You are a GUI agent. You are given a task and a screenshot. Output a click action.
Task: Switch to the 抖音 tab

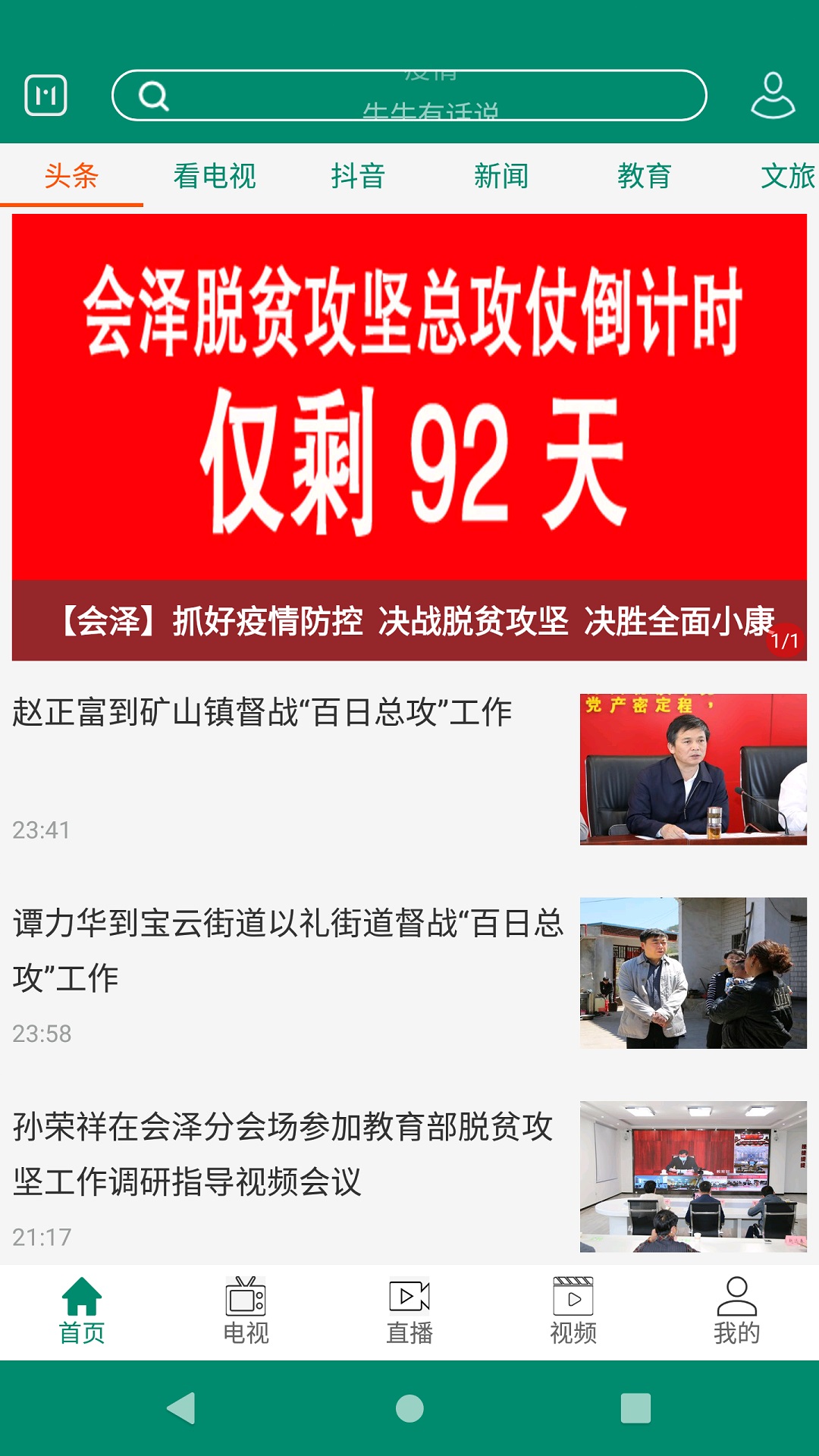click(x=358, y=176)
